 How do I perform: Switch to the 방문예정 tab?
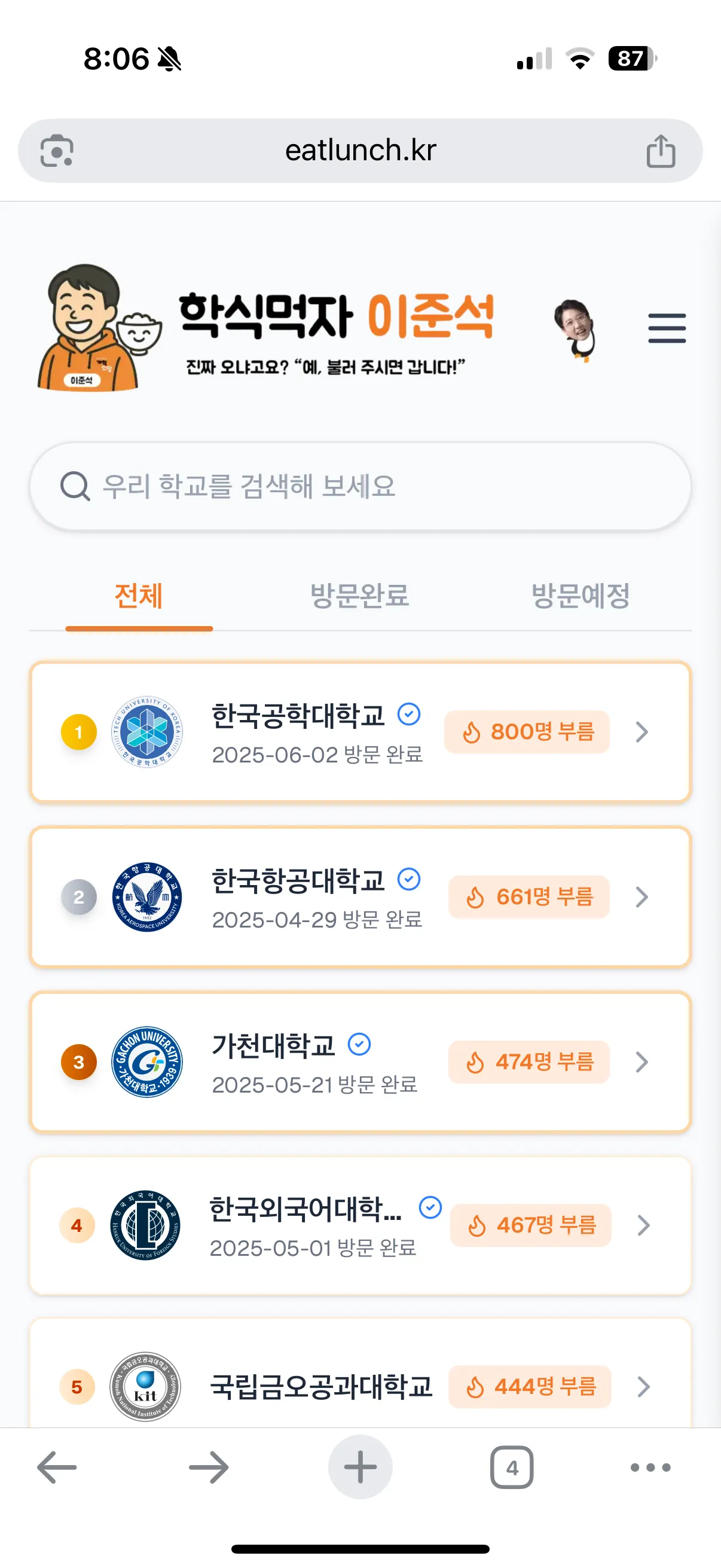[x=581, y=595]
